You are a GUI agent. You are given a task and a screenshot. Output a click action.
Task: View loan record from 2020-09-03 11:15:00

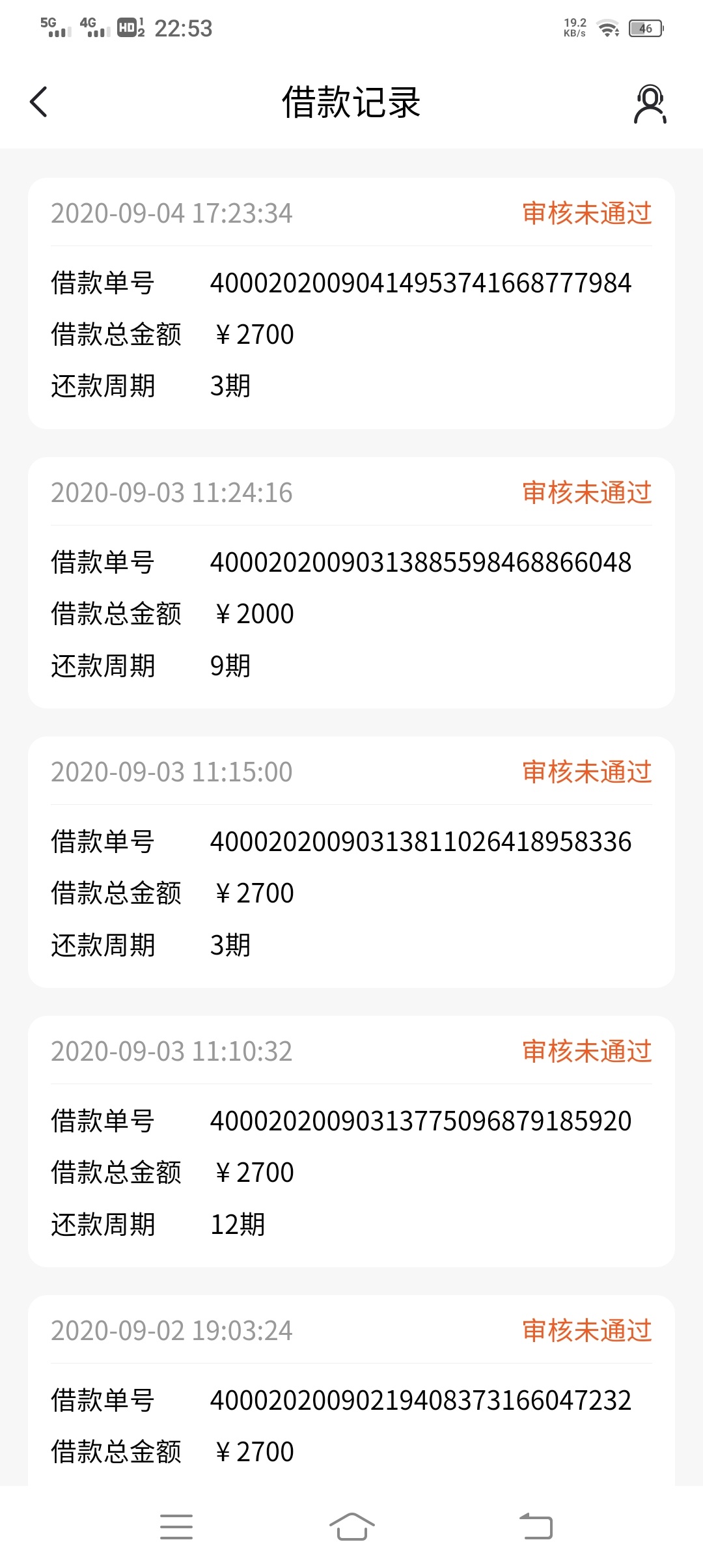tap(351, 862)
